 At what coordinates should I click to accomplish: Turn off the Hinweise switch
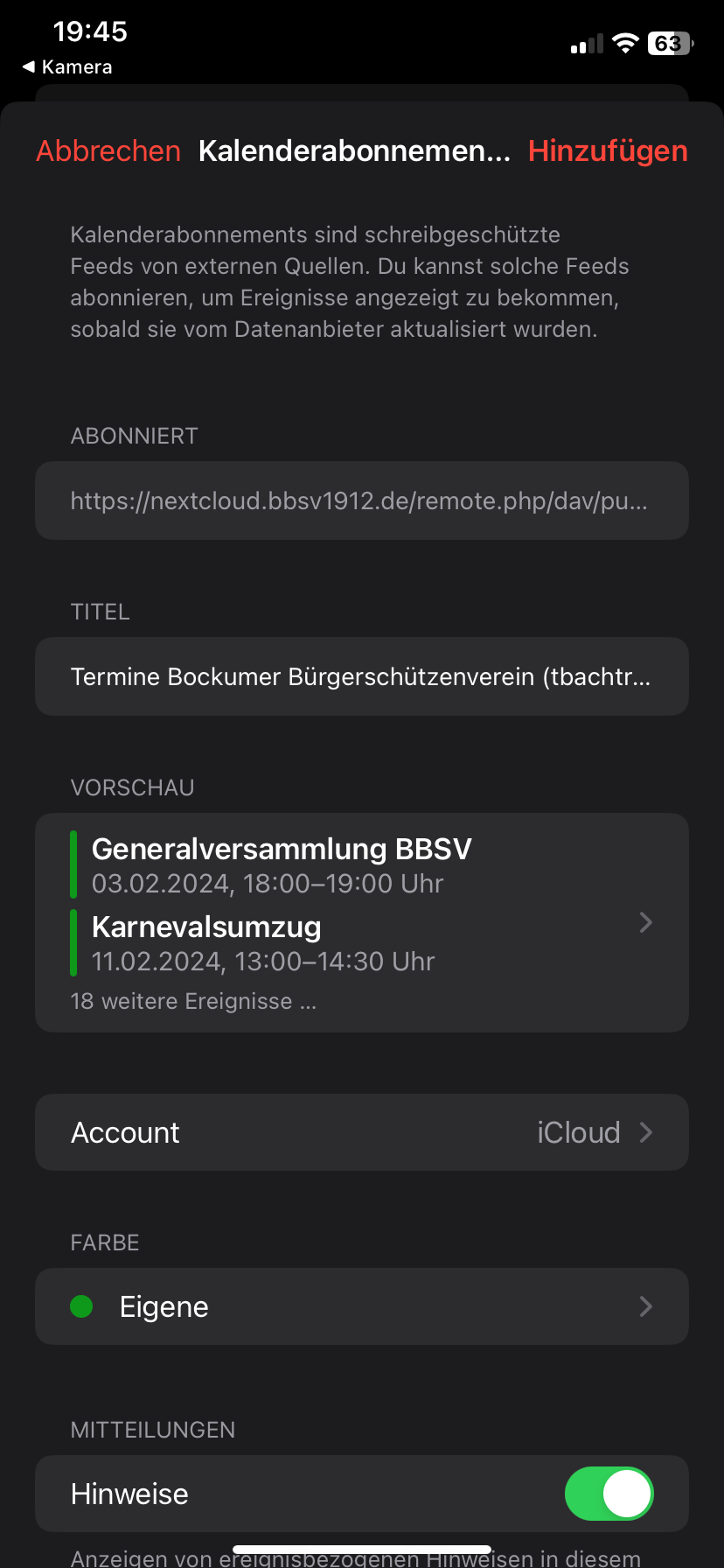click(609, 1494)
